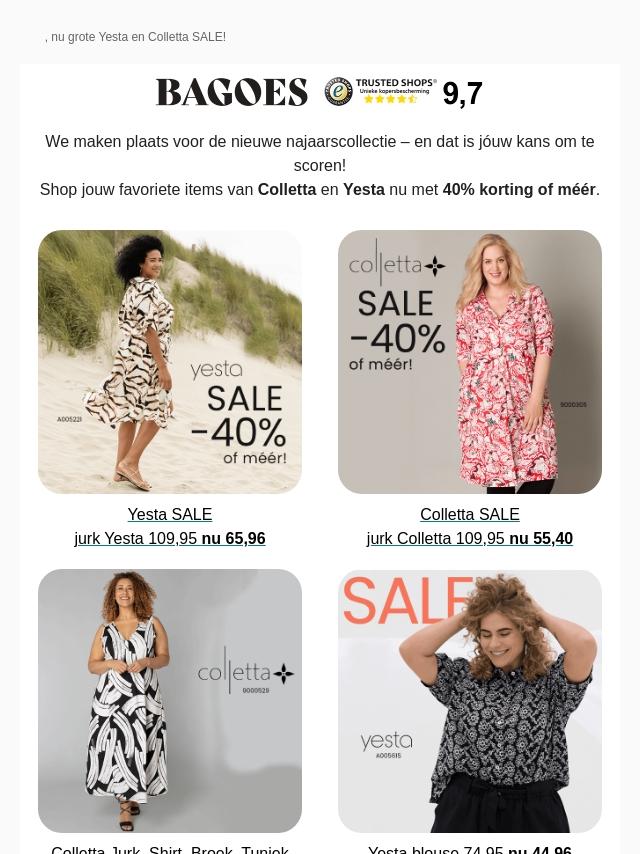
Task: Tap the Yesta SALE link
Action: pos(170,514)
